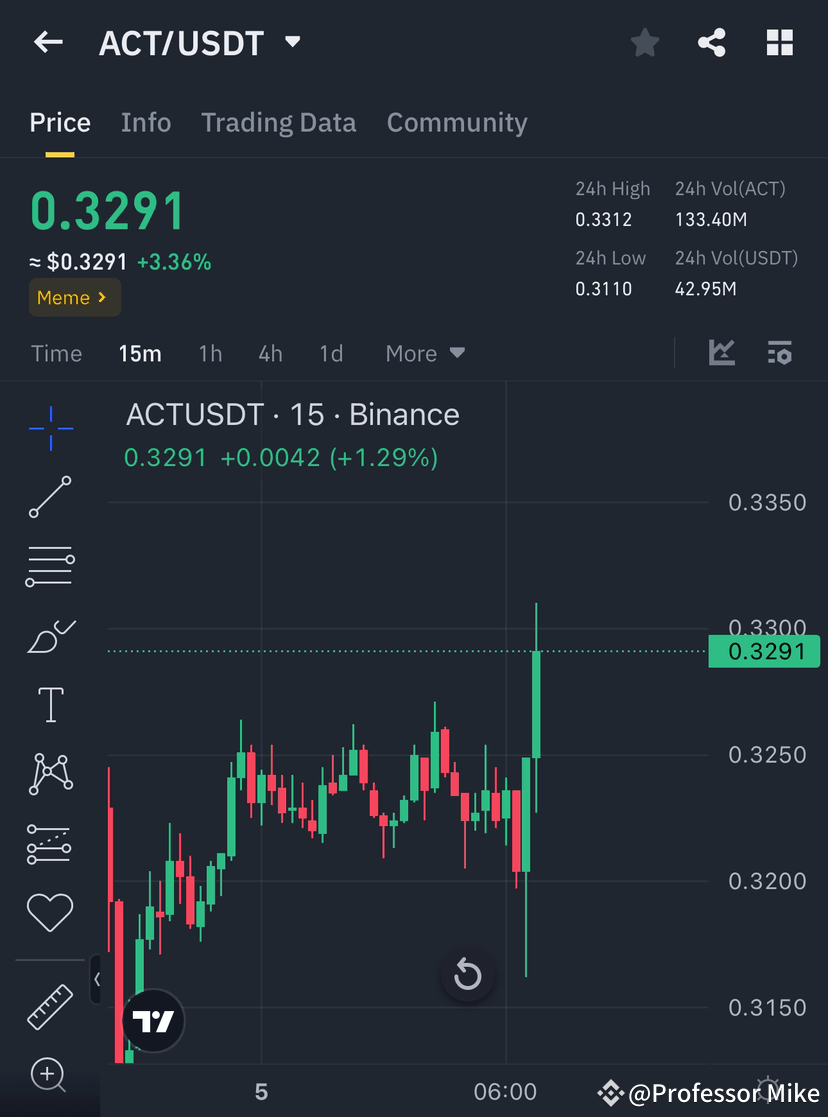The width and height of the screenshot is (828, 1117).
Task: Switch to the Trading Data tab
Action: (x=279, y=122)
